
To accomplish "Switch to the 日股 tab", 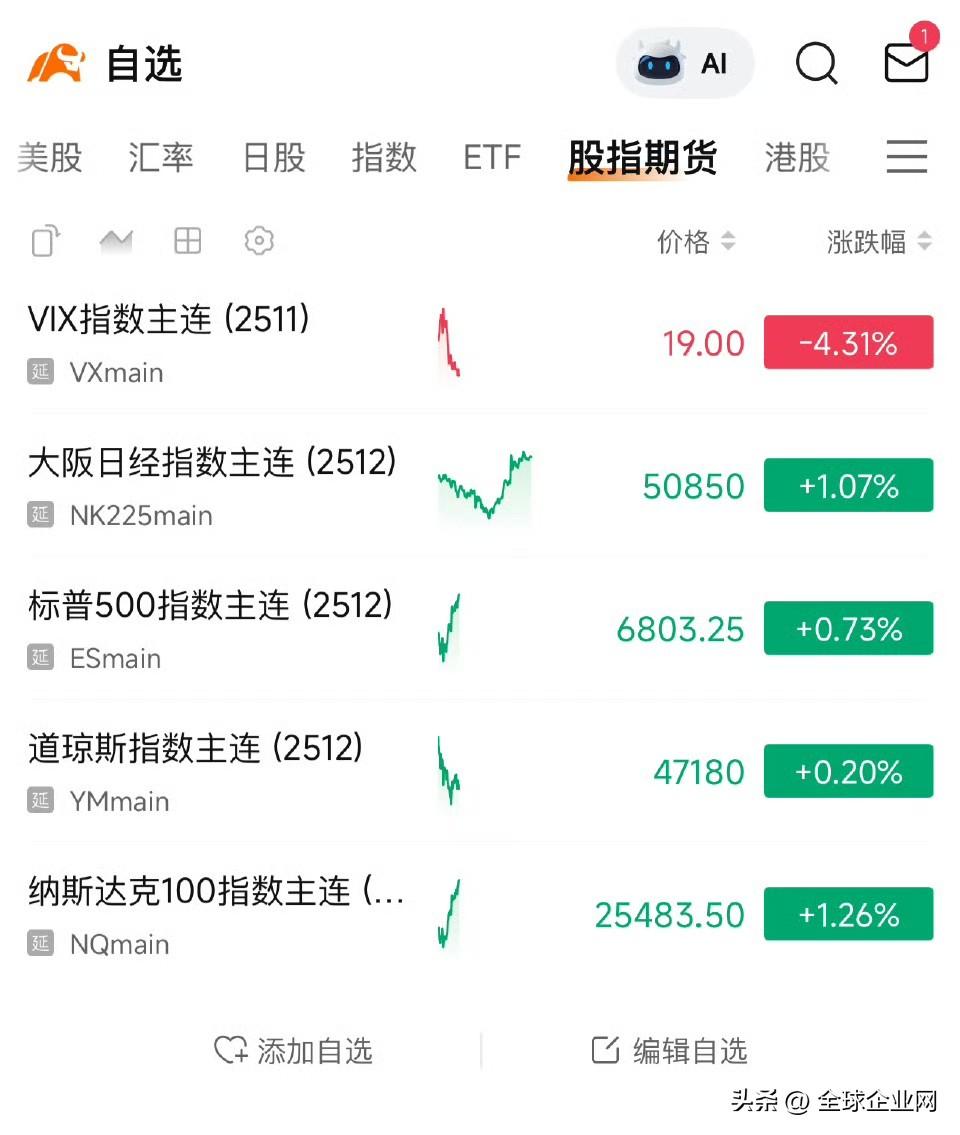I will coord(274,157).
